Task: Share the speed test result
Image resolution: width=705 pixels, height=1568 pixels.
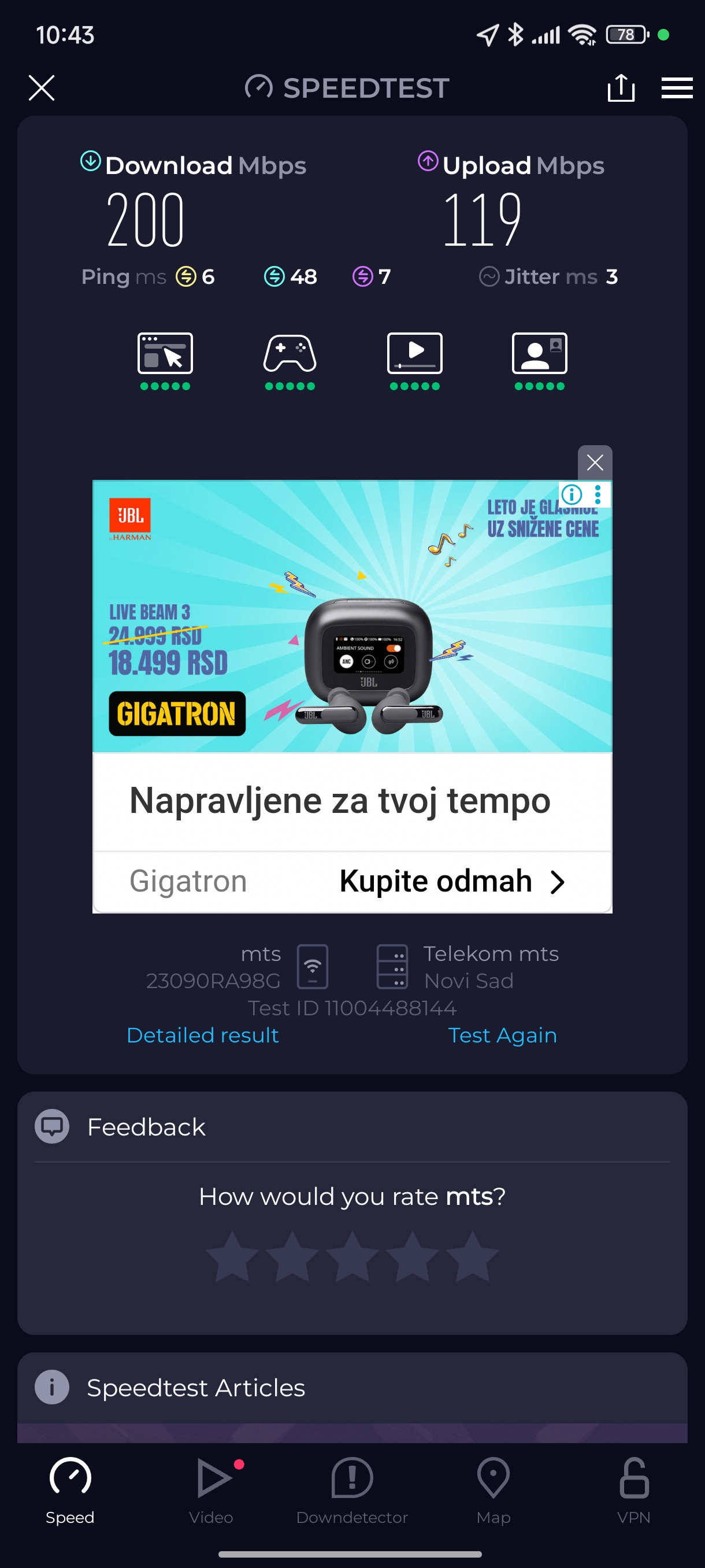Action: pos(621,88)
